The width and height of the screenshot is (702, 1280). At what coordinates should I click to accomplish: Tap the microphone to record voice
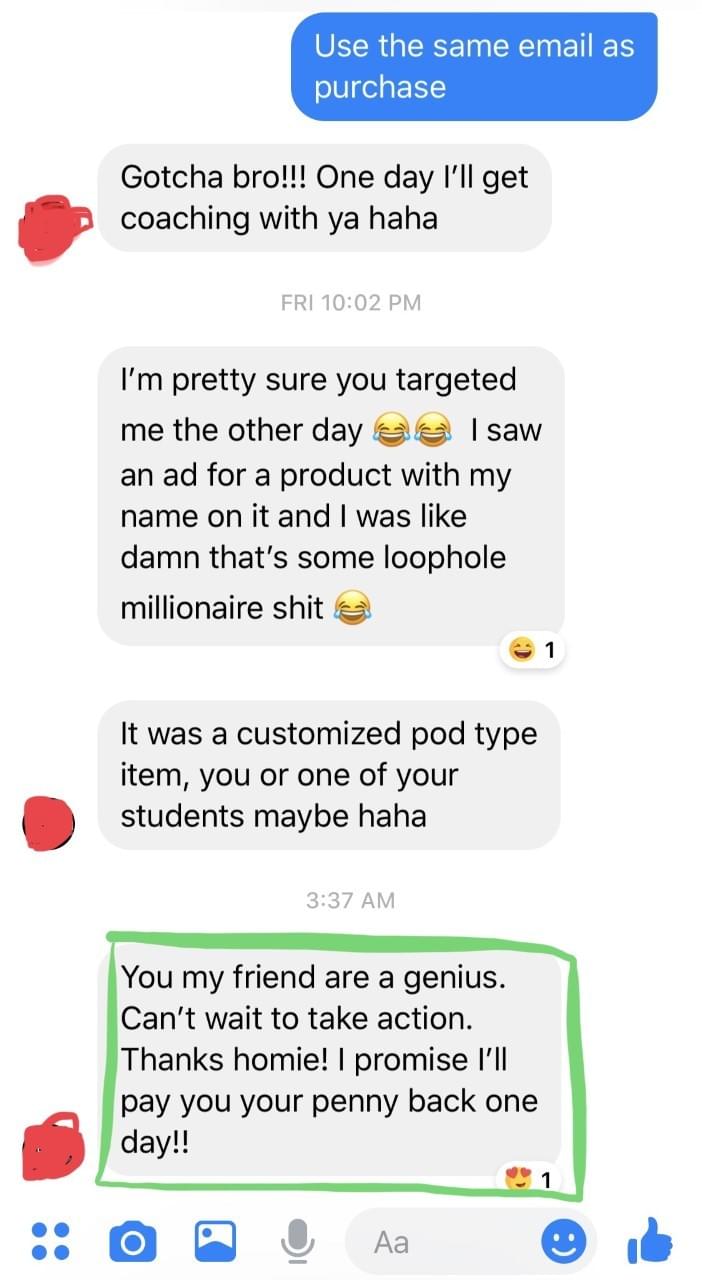coord(294,1241)
